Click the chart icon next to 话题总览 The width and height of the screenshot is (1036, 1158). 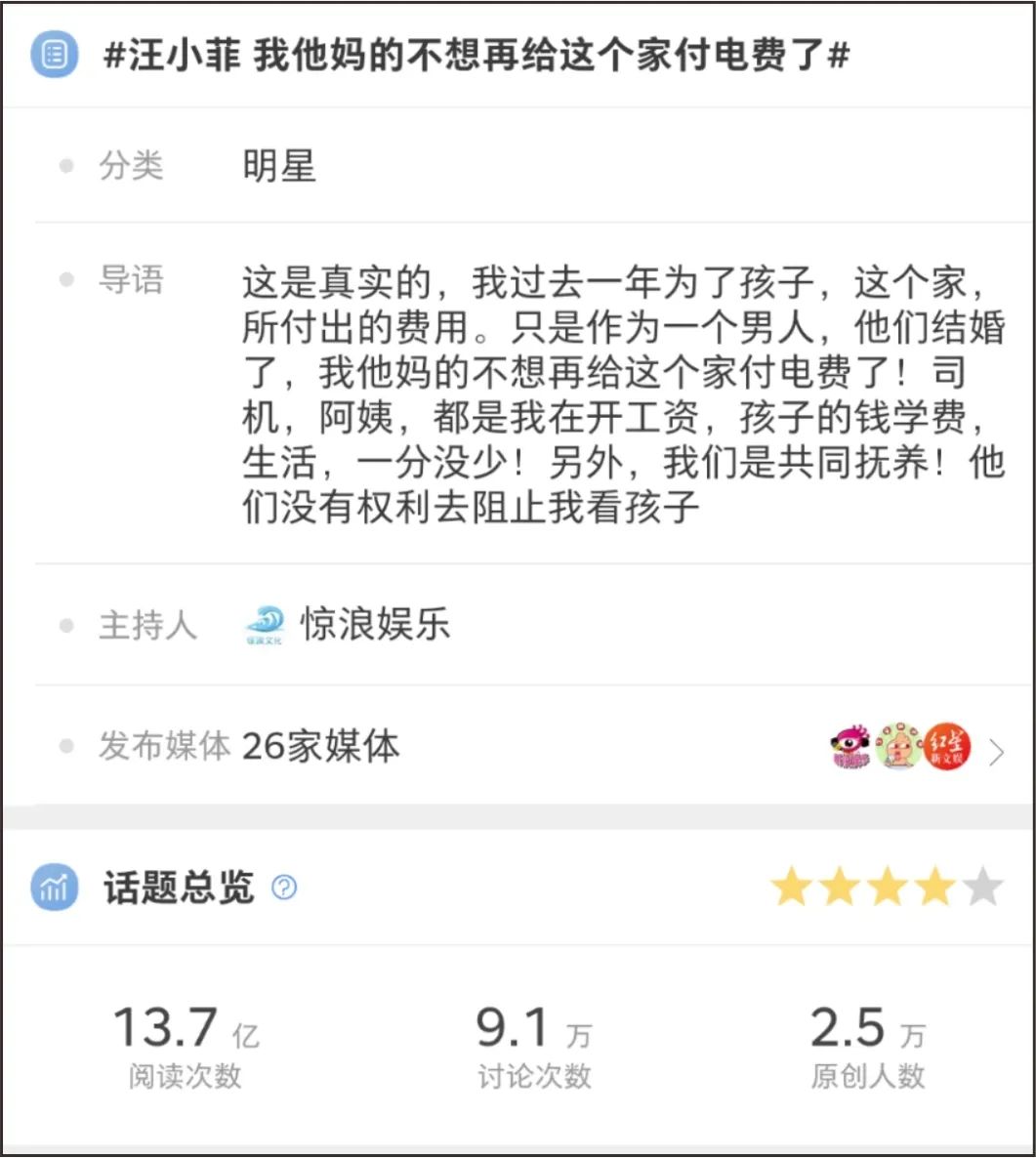52,888
